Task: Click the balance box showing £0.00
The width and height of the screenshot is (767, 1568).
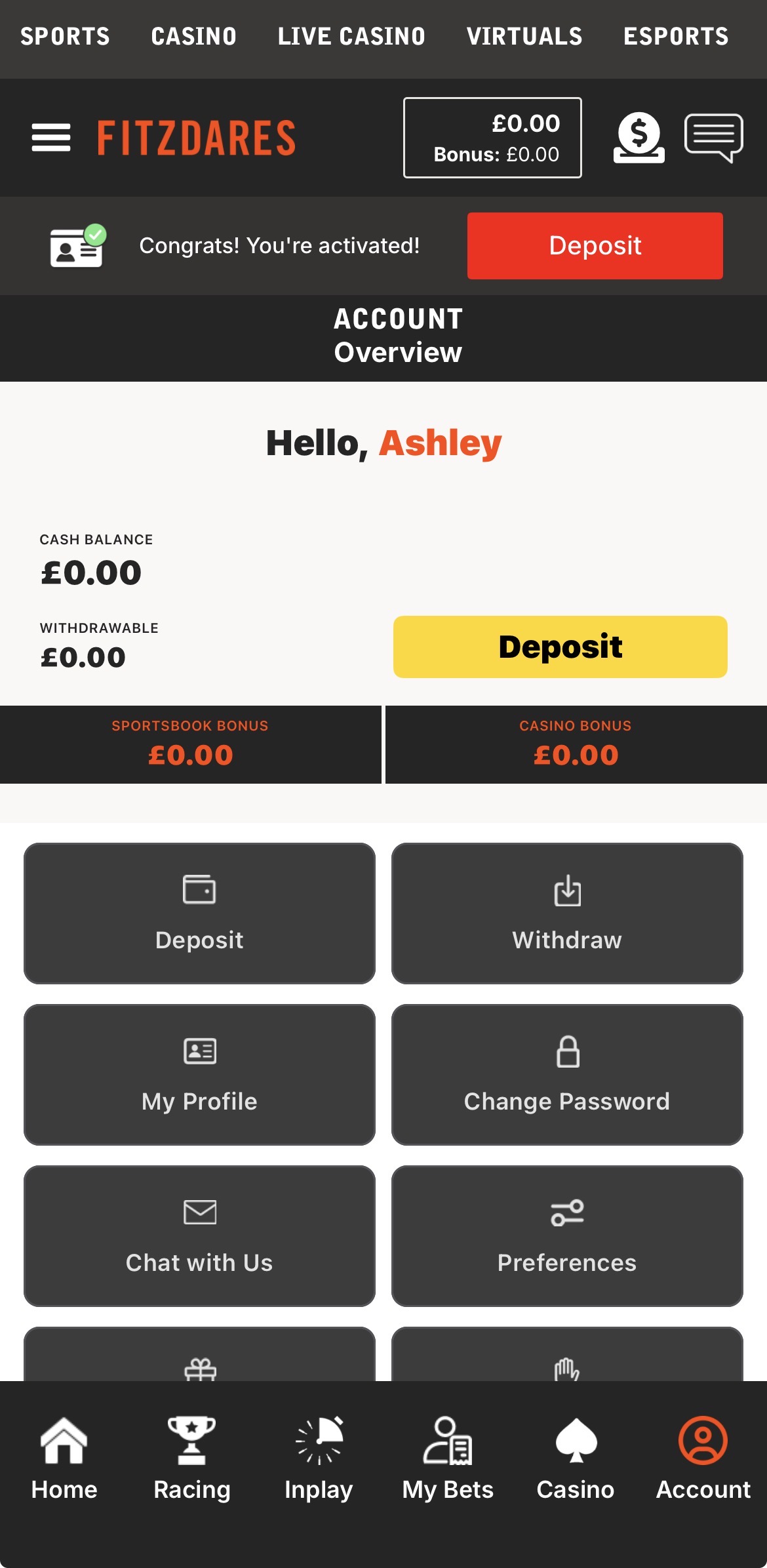Action: click(492, 137)
